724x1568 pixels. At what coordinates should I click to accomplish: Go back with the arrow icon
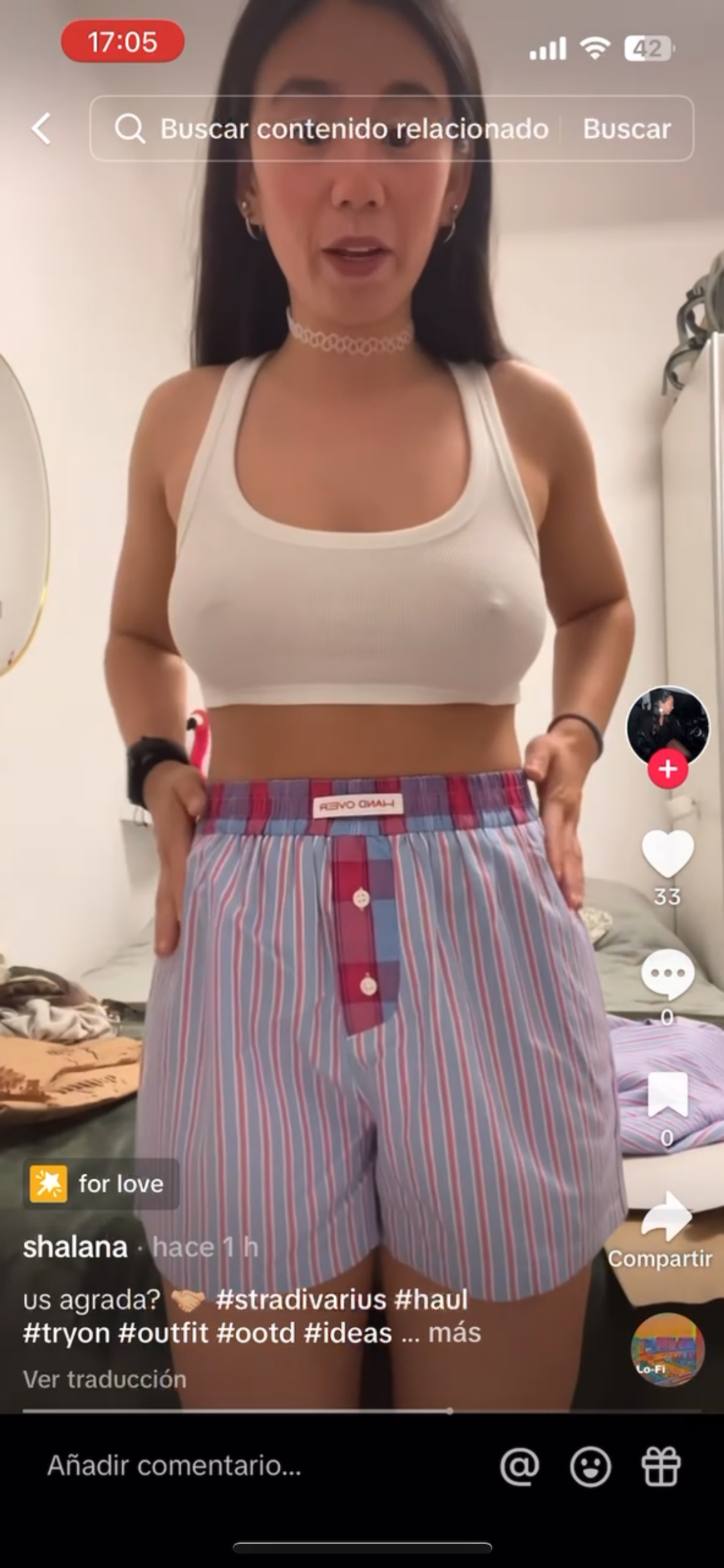click(x=41, y=129)
